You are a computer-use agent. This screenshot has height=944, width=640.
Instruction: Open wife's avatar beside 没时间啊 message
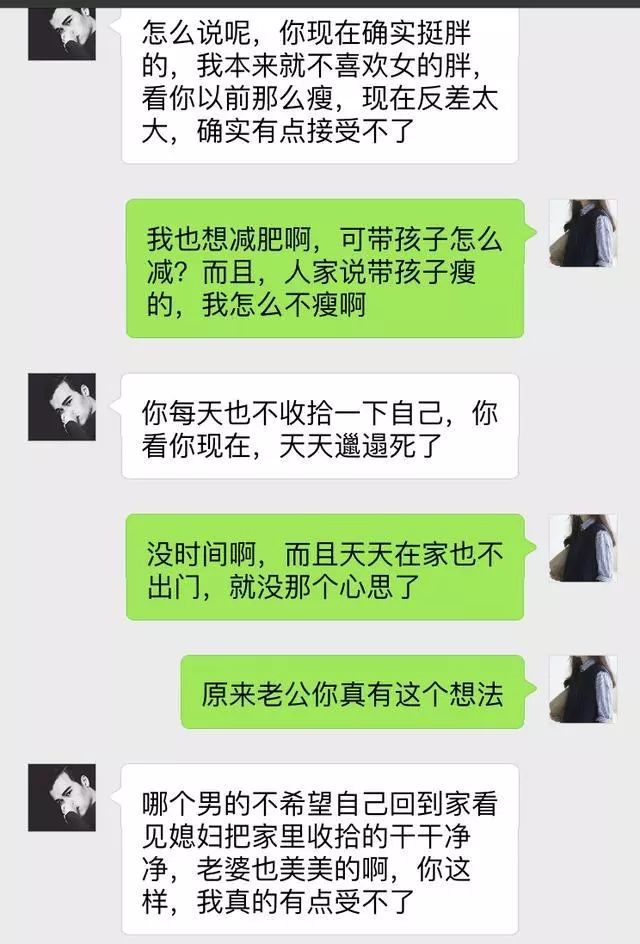coord(582,547)
